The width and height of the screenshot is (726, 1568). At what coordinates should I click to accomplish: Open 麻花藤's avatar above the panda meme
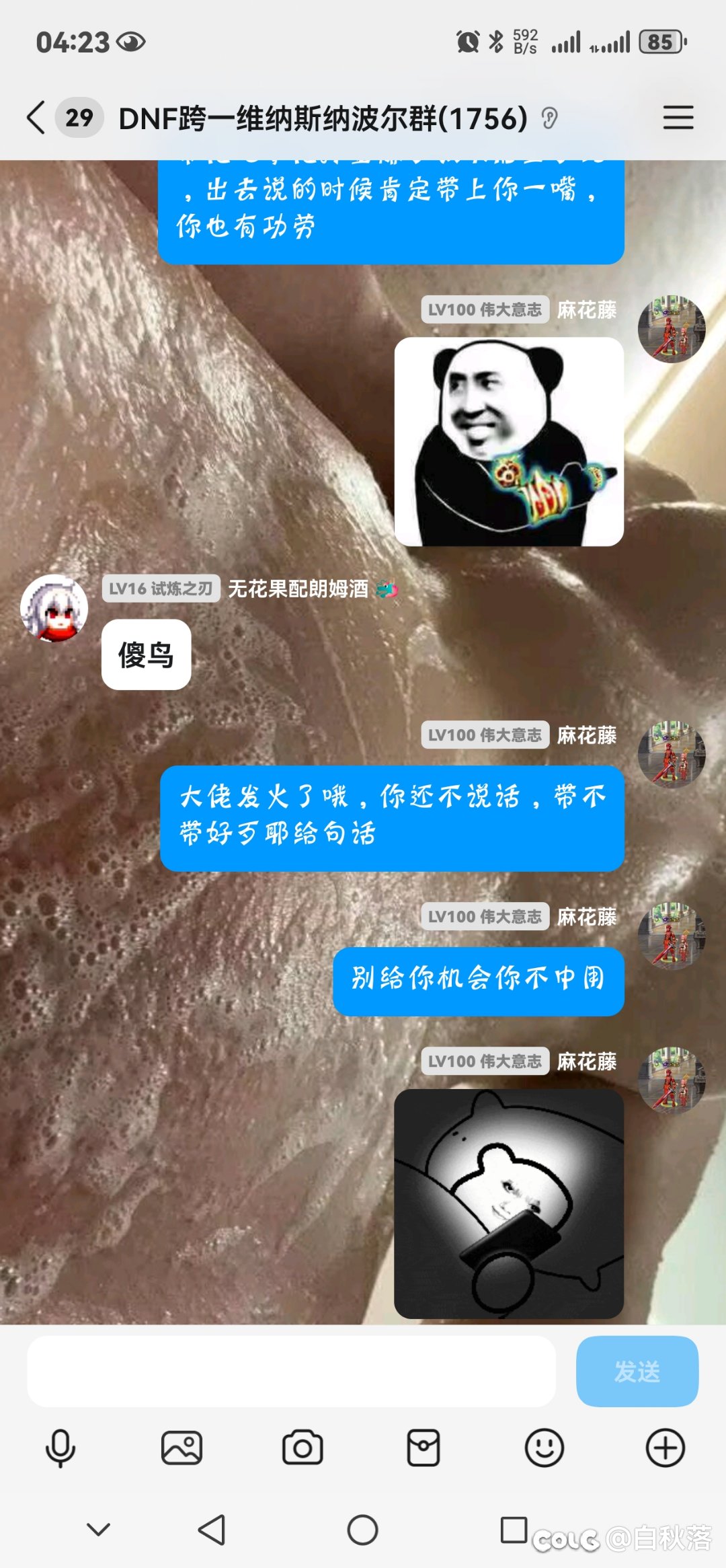tap(672, 330)
